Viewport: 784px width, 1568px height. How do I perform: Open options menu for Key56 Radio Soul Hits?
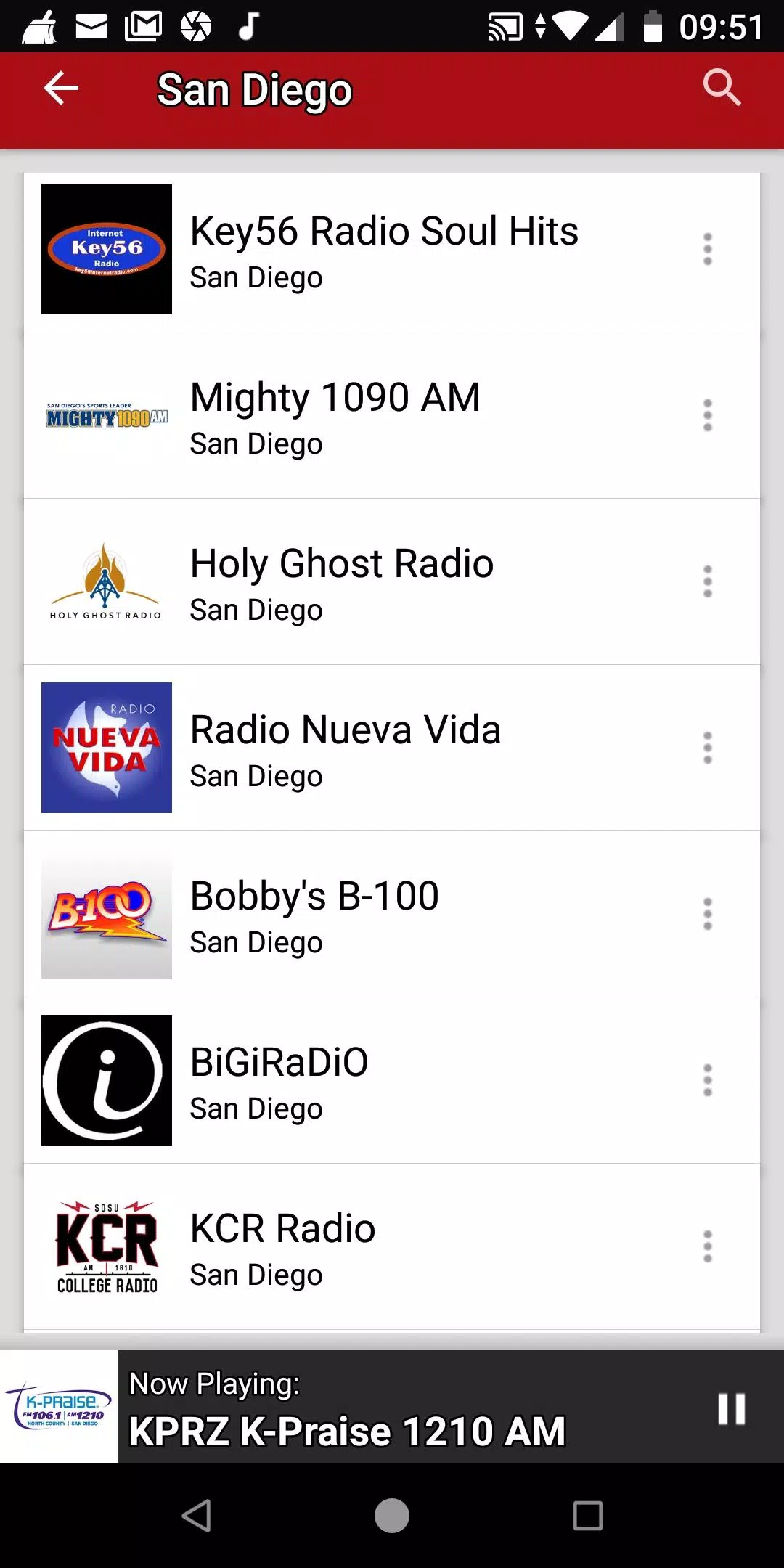(x=708, y=249)
